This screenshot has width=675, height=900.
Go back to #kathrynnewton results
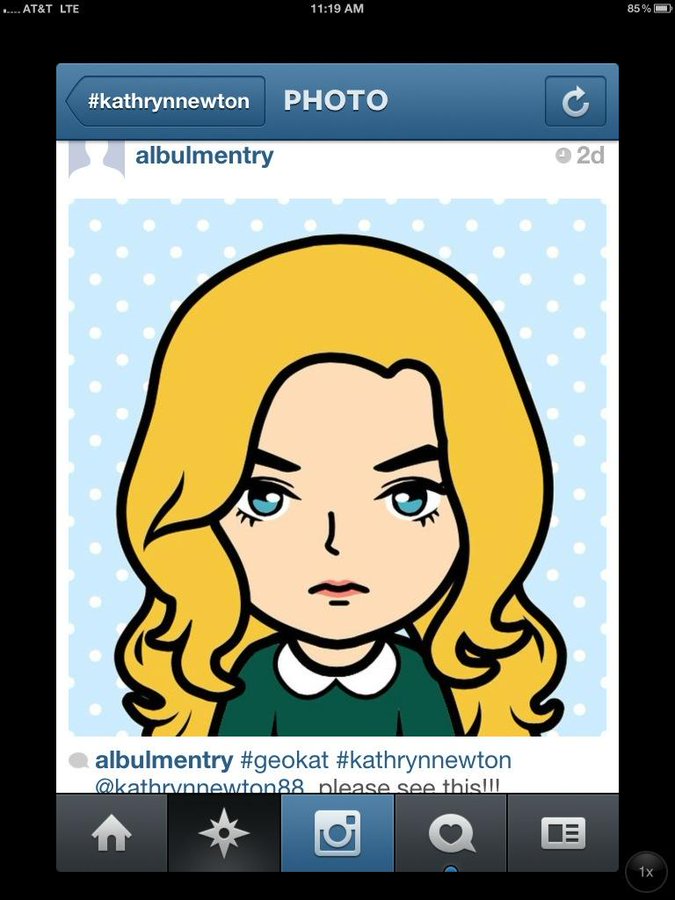tap(166, 101)
